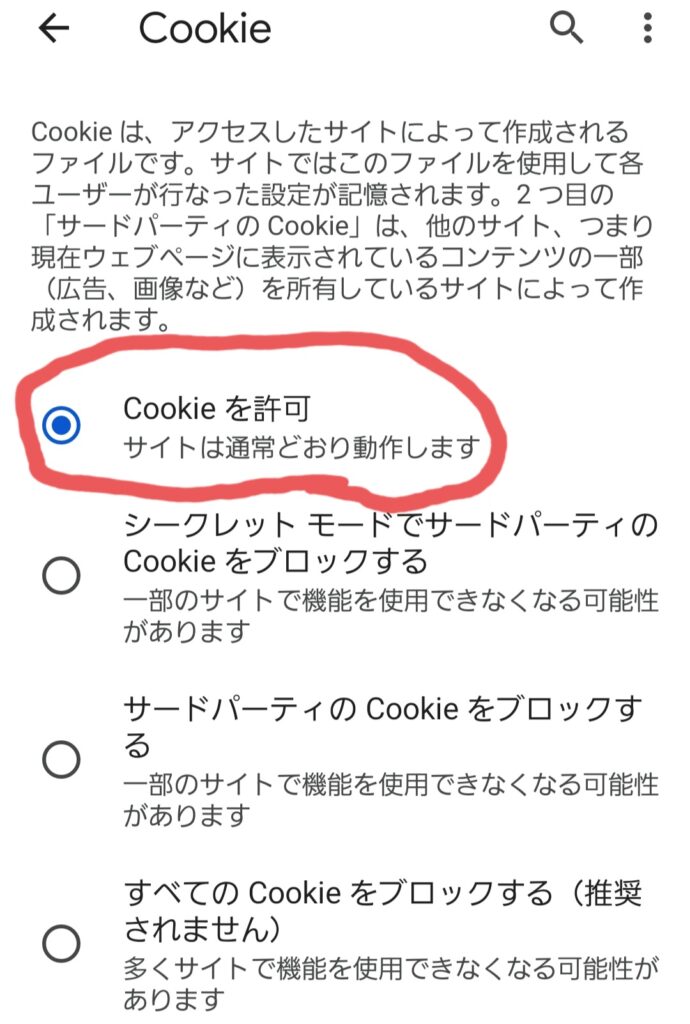
Task: Choose シークレット モードでサードパーティの Cookie をブロックする
Action: coord(62,576)
